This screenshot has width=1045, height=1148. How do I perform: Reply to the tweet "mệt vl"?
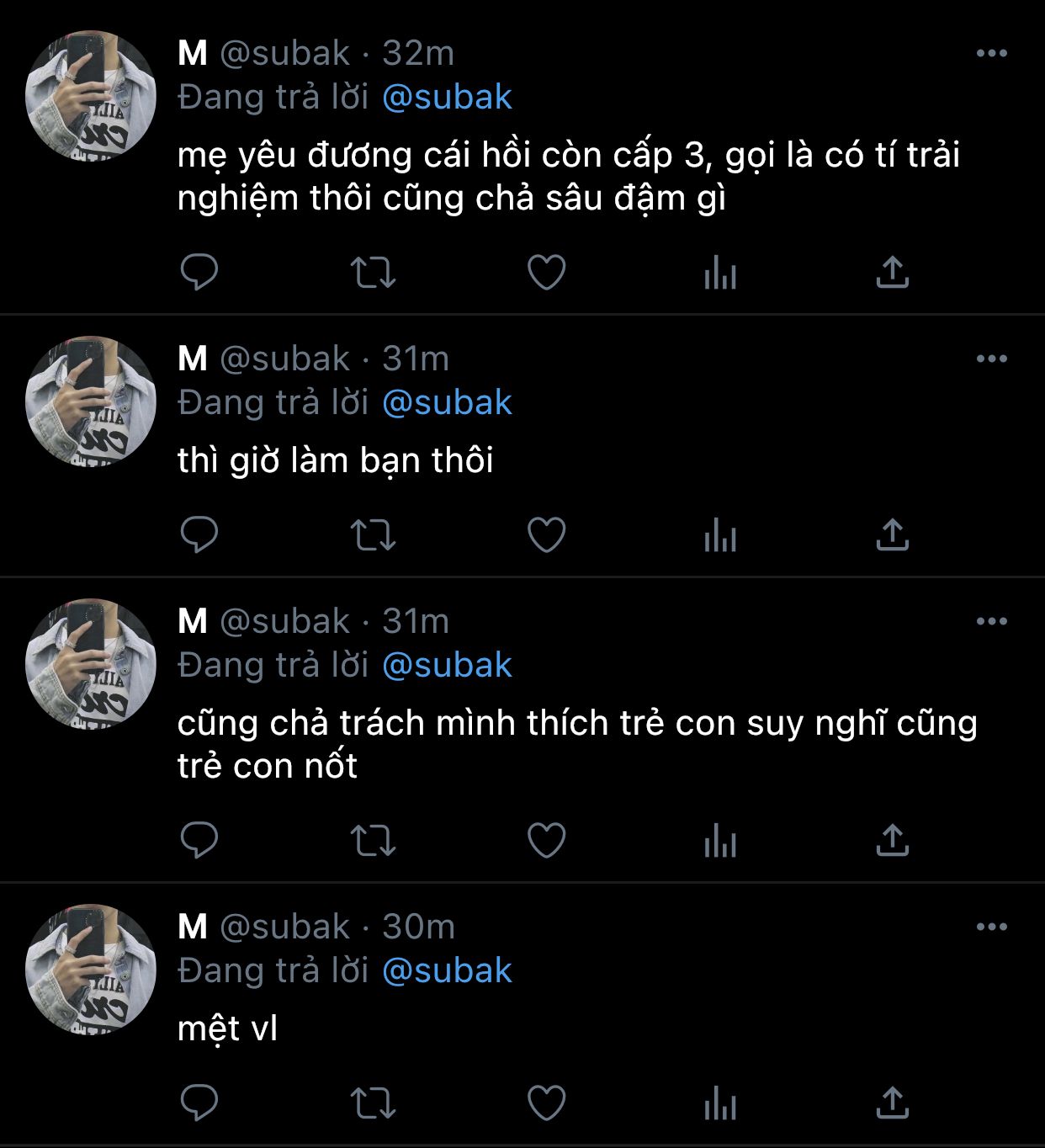click(x=199, y=1103)
